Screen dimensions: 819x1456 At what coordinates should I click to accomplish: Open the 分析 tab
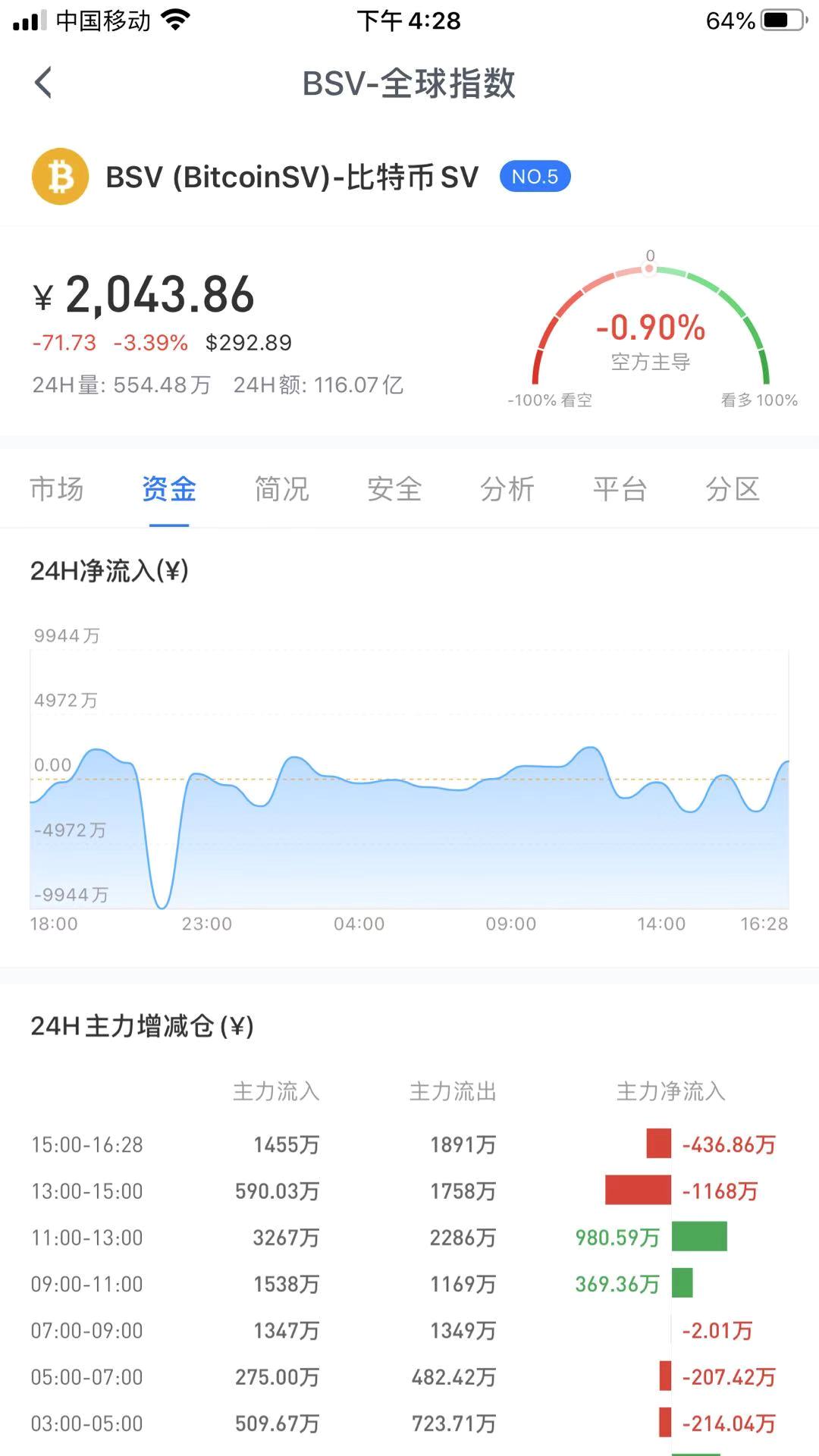point(507,489)
